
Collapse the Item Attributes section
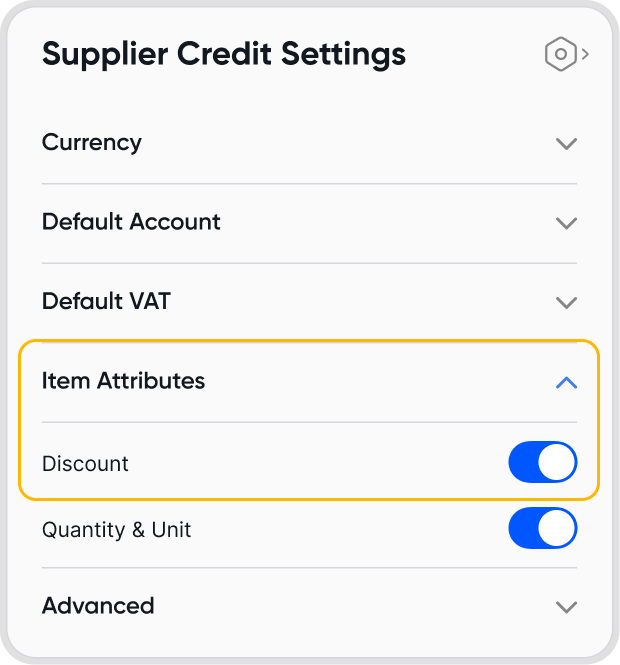click(566, 382)
